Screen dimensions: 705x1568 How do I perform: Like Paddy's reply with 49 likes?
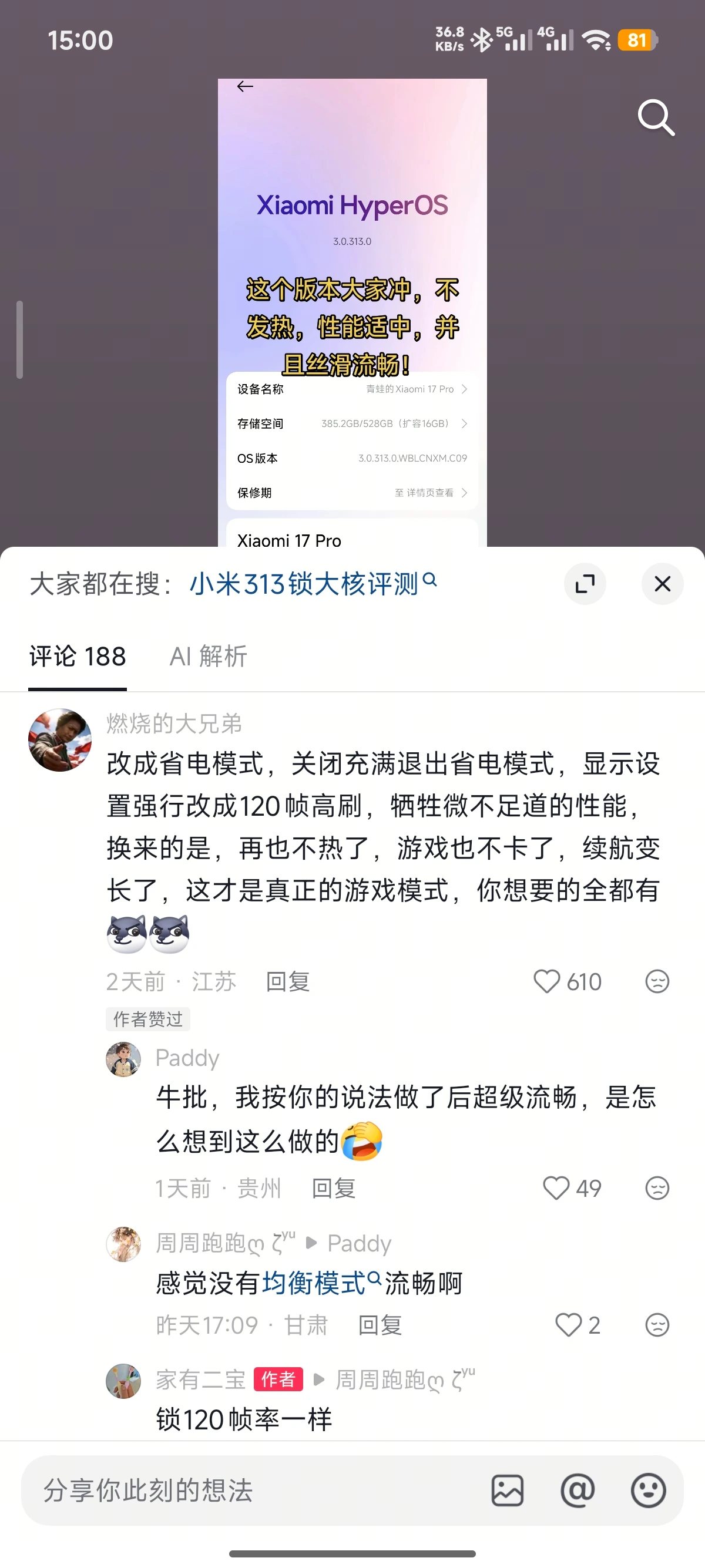[x=572, y=1187]
